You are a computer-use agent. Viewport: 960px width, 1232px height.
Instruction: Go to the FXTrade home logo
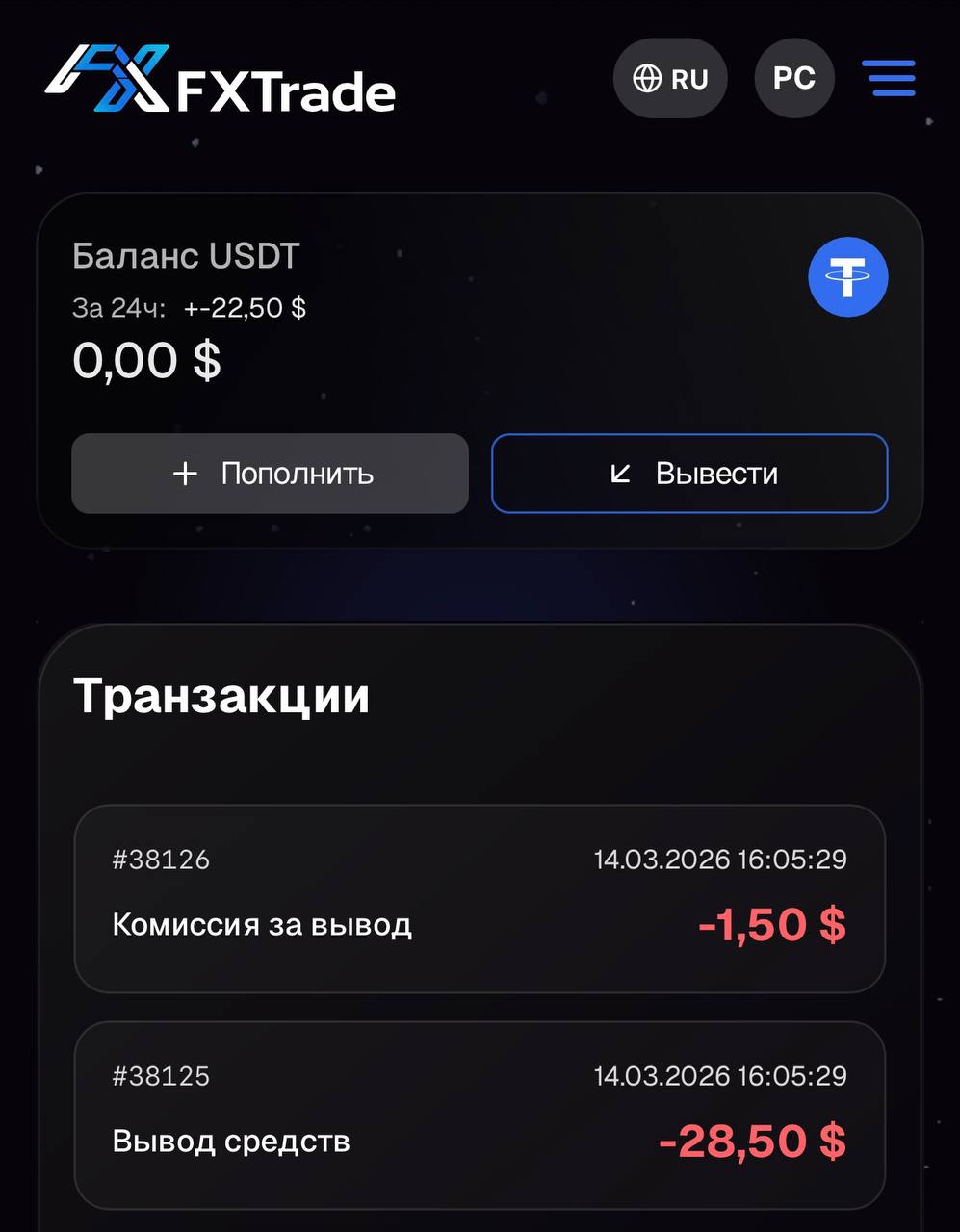(221, 81)
